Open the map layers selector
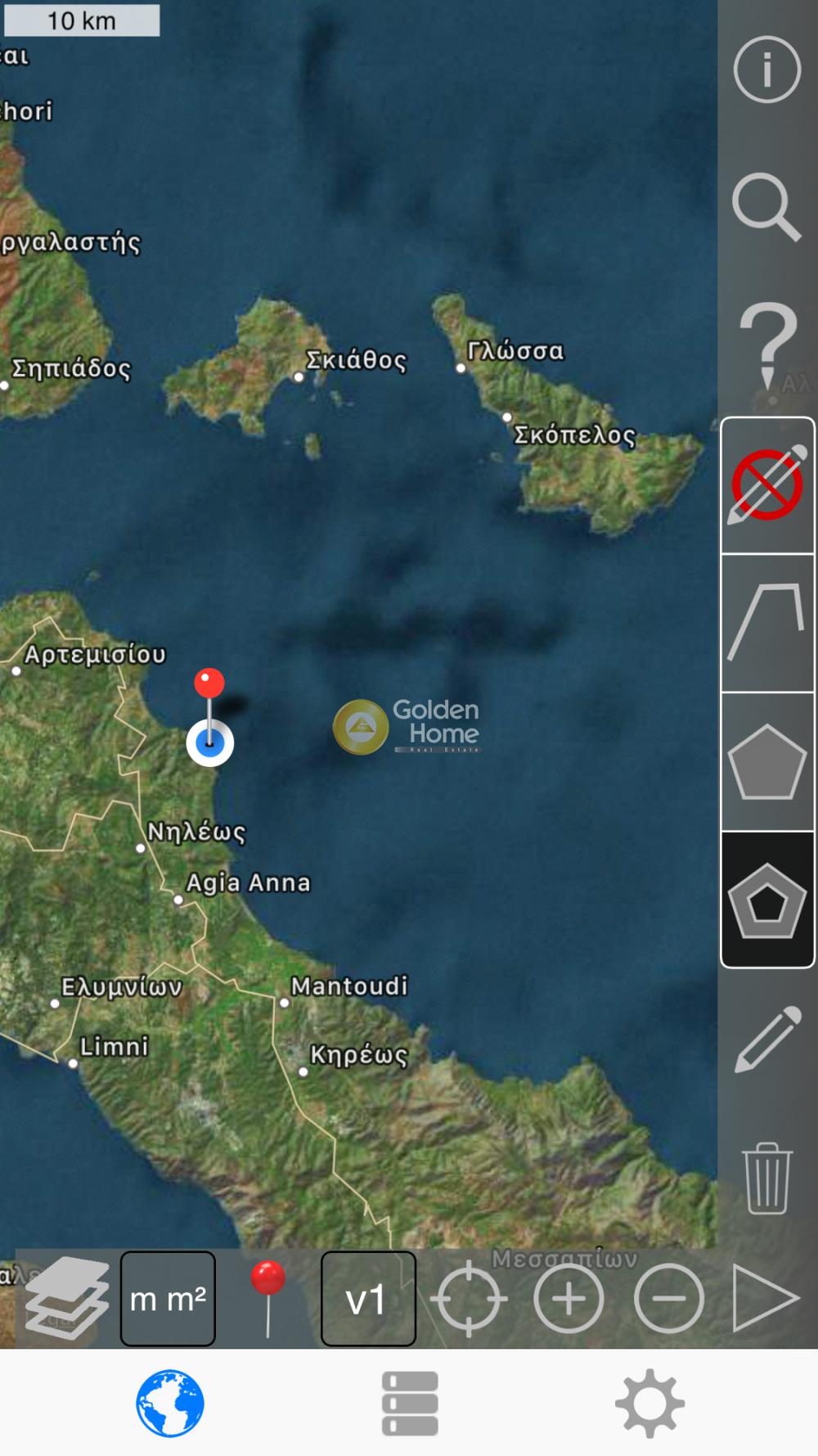This screenshot has width=818, height=1456. tap(66, 1298)
